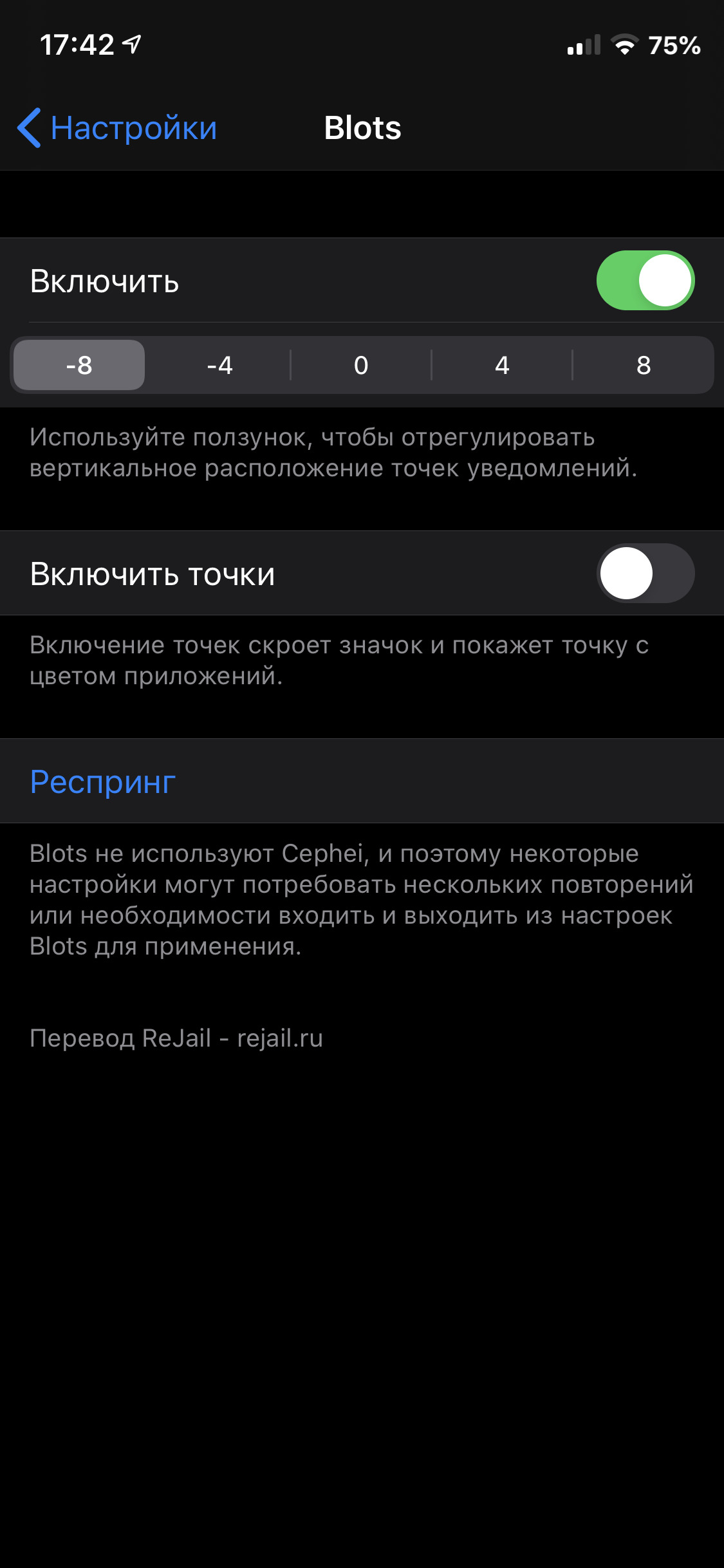Go back to Настройки

[x=117, y=127]
